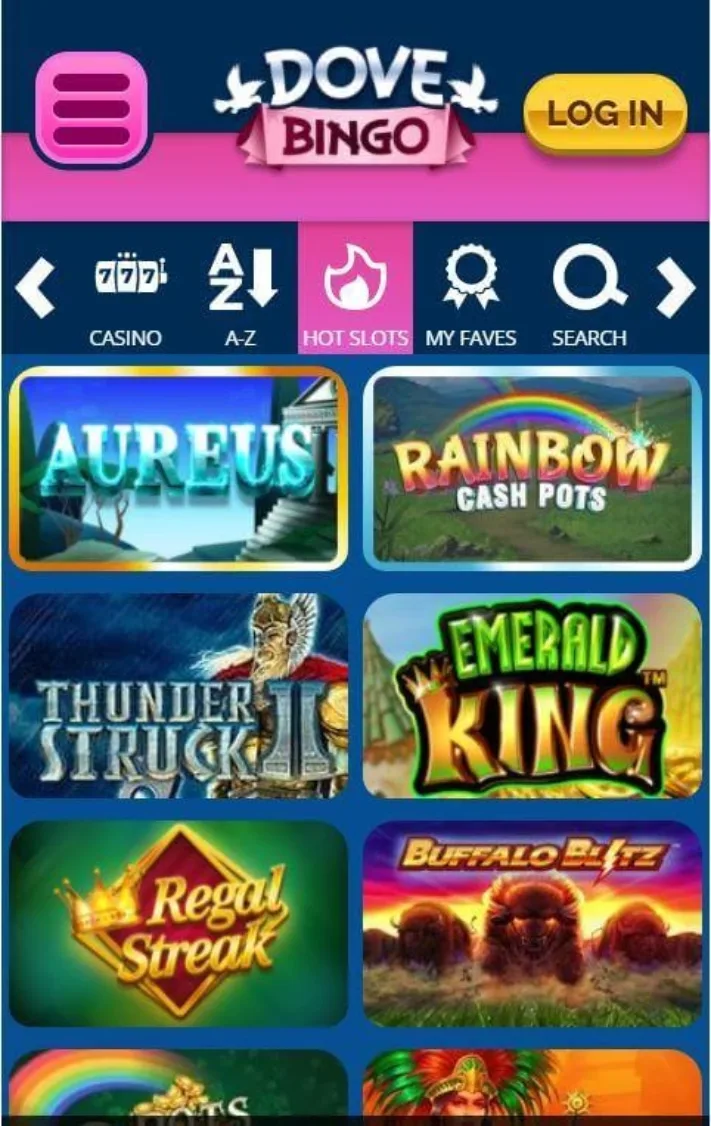Launch the Regal Streak slot
711x1126 pixels.
pyautogui.click(x=179, y=923)
